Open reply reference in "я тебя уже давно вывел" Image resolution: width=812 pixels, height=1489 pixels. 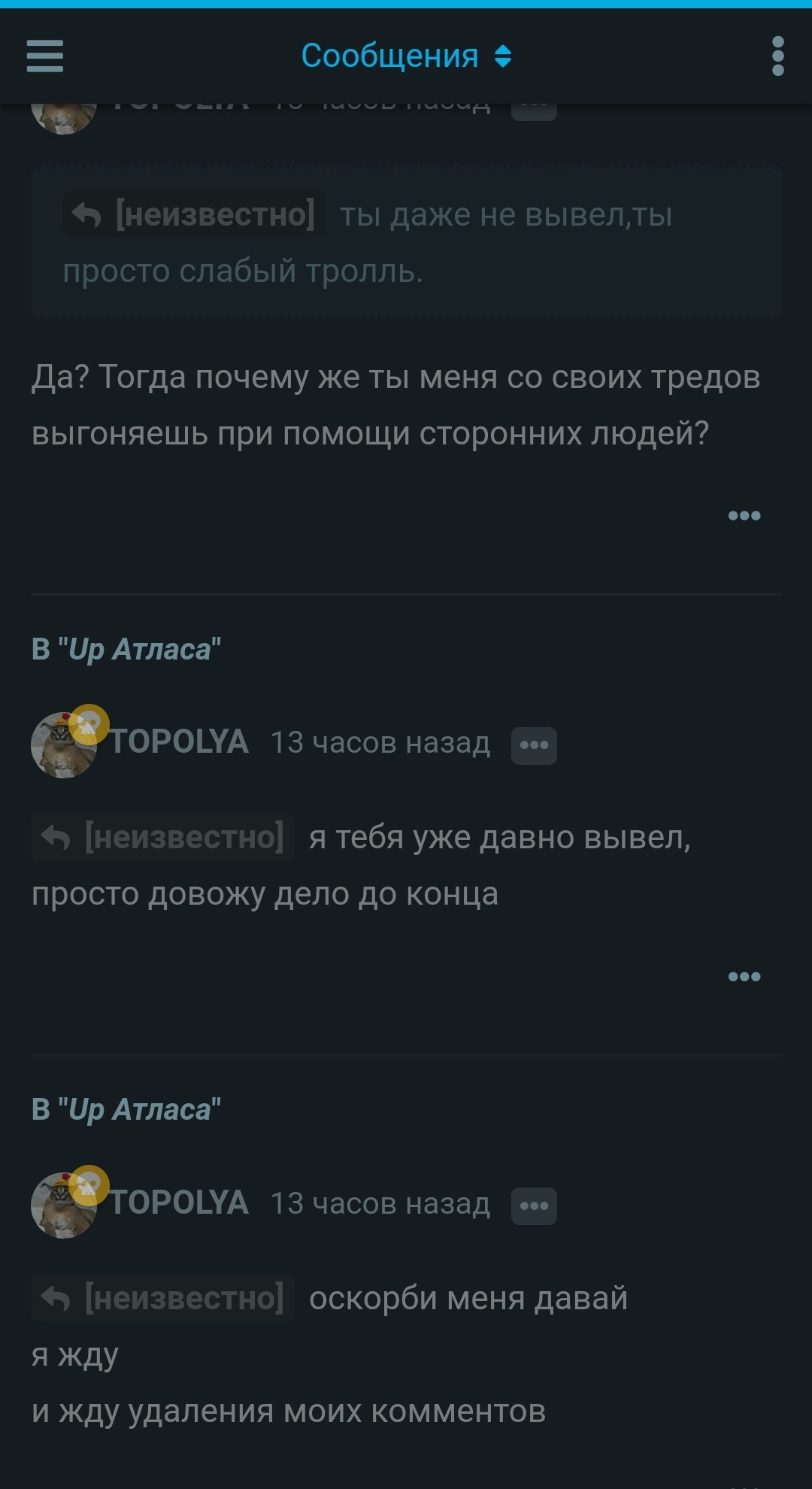tap(163, 837)
